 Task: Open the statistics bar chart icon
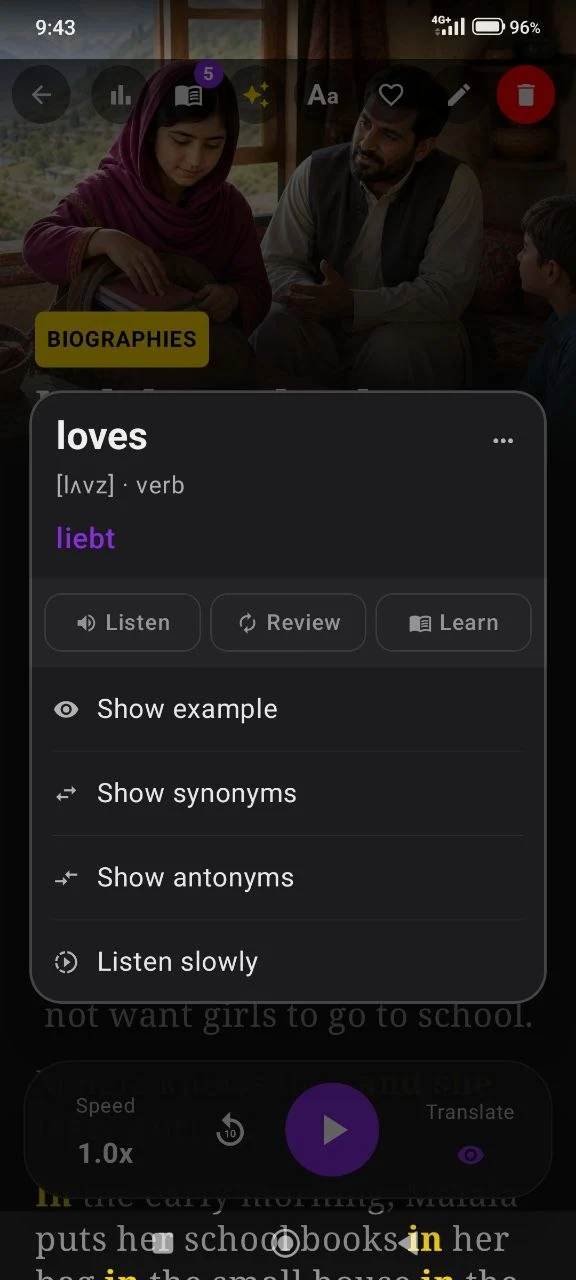coord(120,95)
